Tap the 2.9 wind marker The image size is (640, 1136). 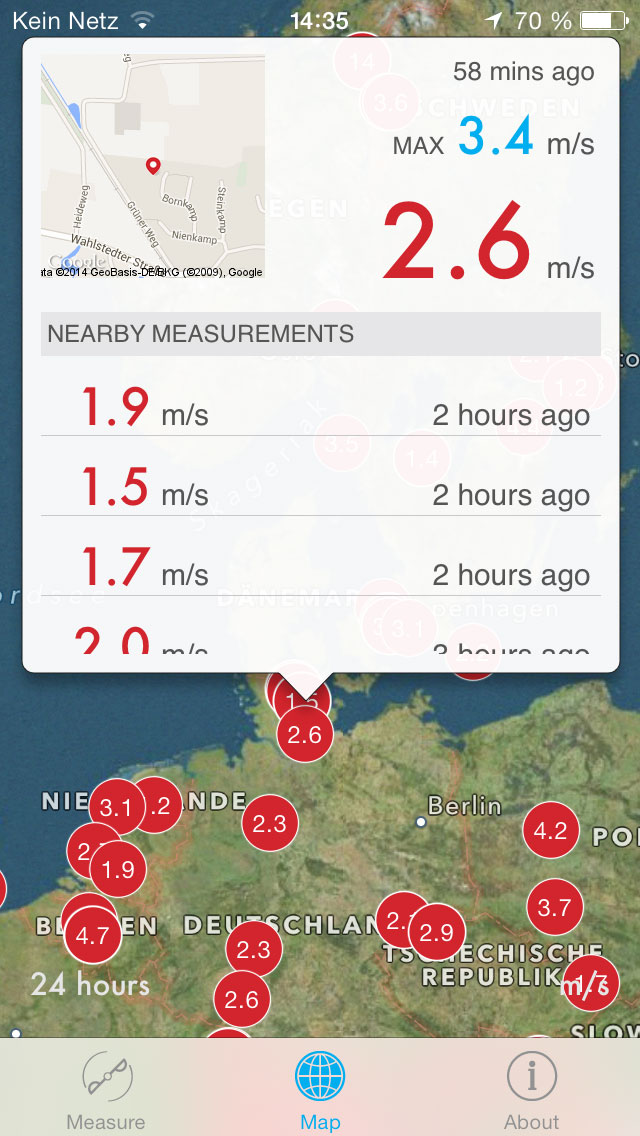coord(437,934)
